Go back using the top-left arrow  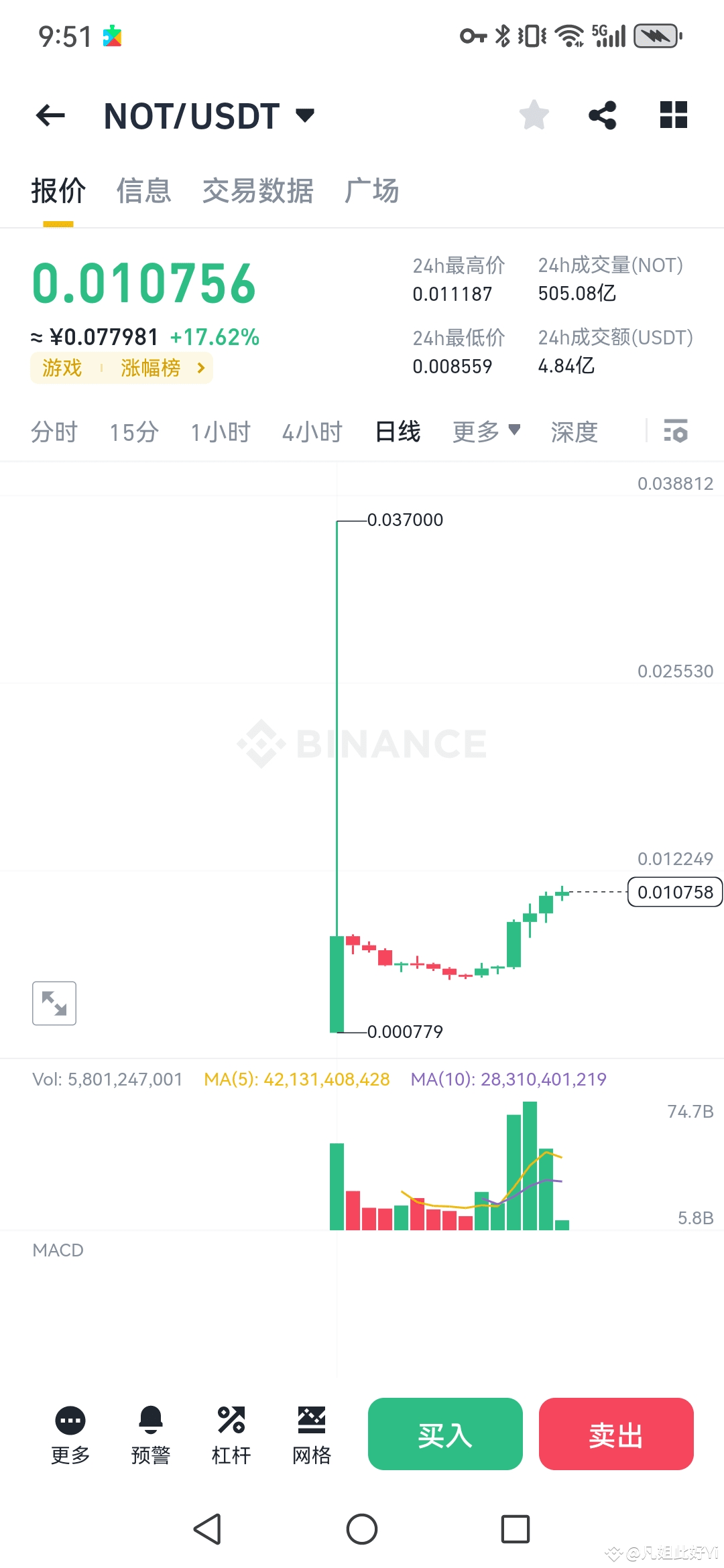(x=50, y=115)
